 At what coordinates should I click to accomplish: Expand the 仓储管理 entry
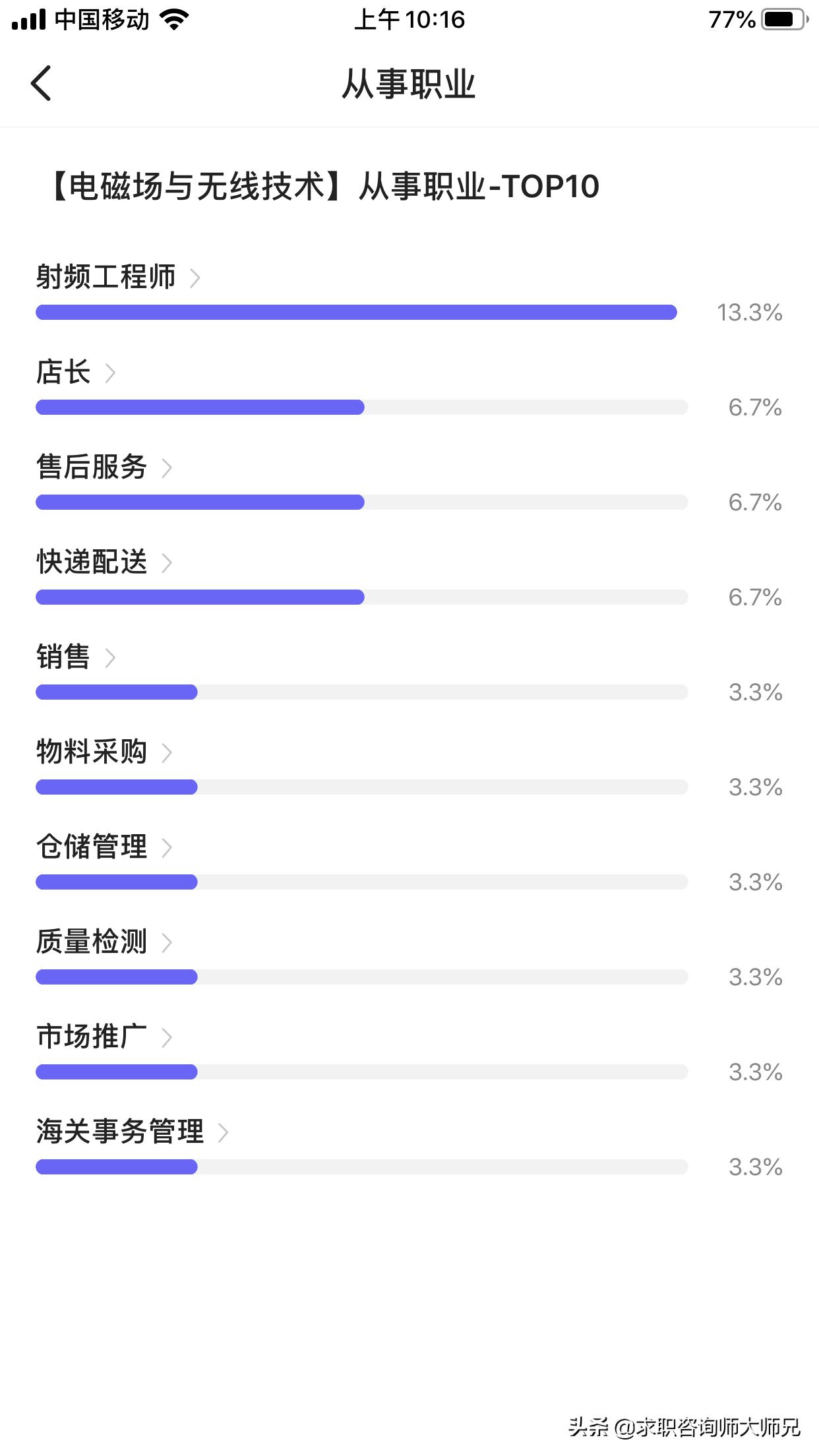coord(167,847)
